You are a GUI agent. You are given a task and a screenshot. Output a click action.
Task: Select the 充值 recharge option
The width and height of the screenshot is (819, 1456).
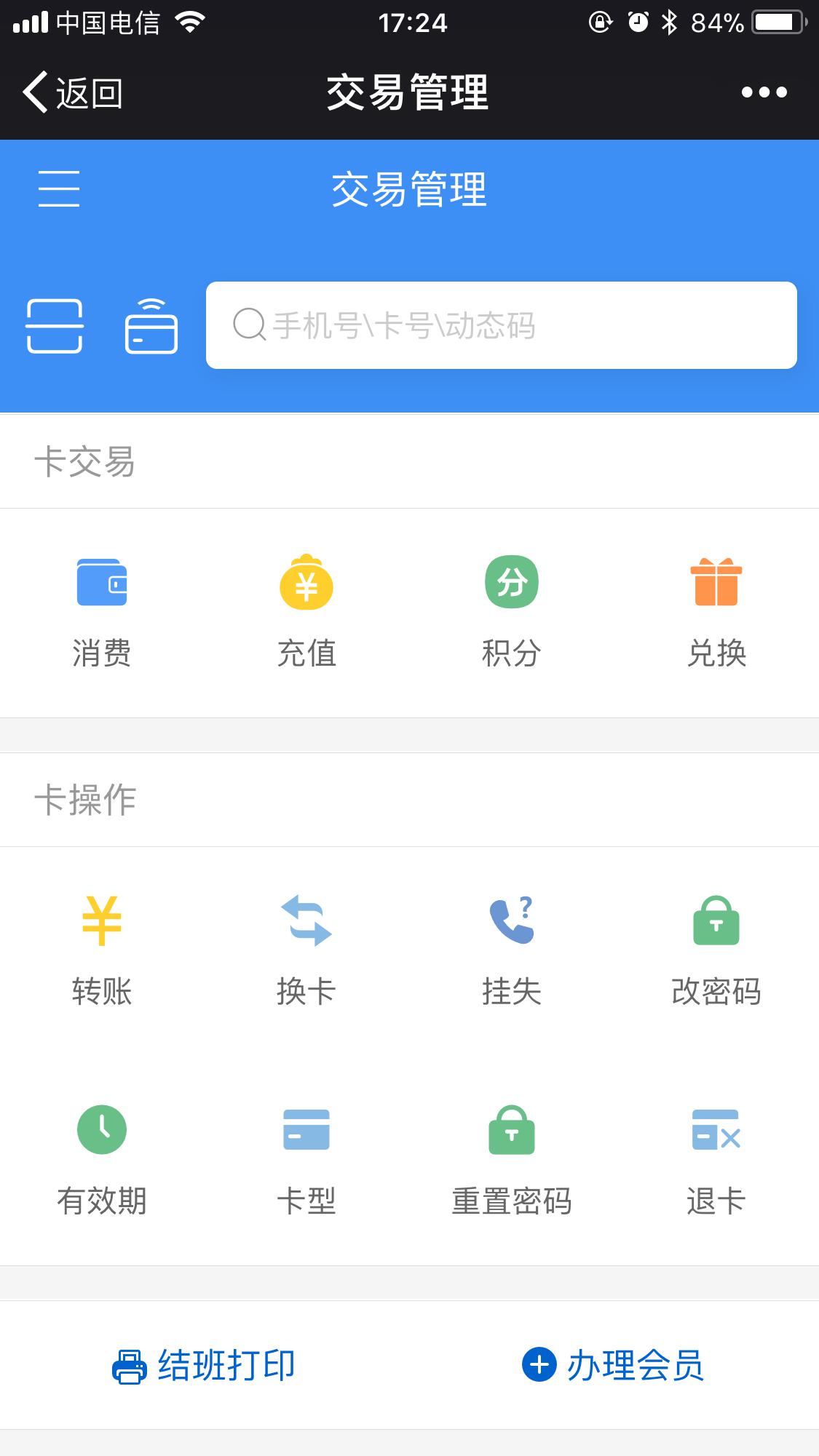tap(306, 612)
